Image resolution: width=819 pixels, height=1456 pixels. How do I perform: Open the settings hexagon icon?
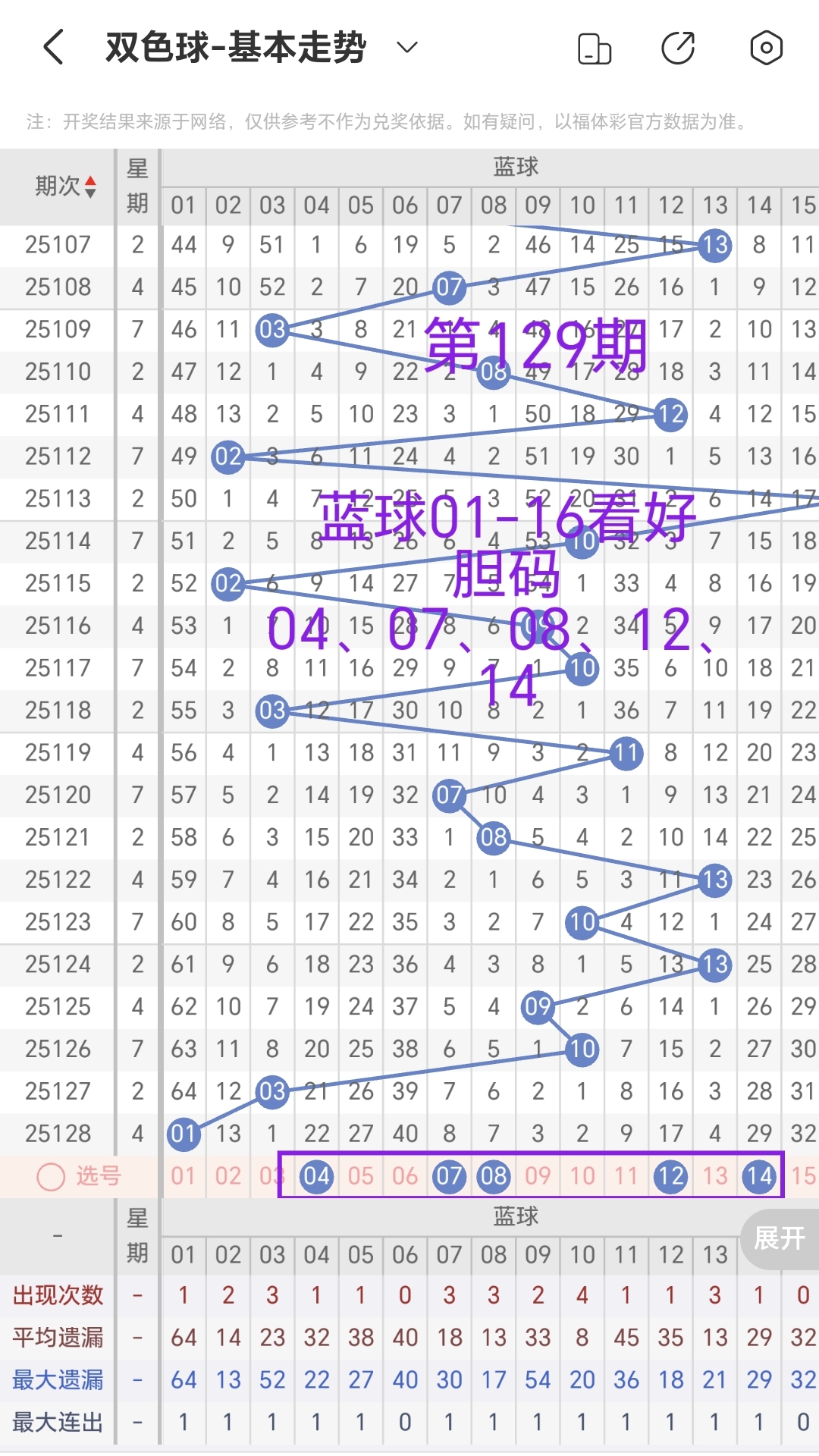pyautogui.click(x=766, y=47)
